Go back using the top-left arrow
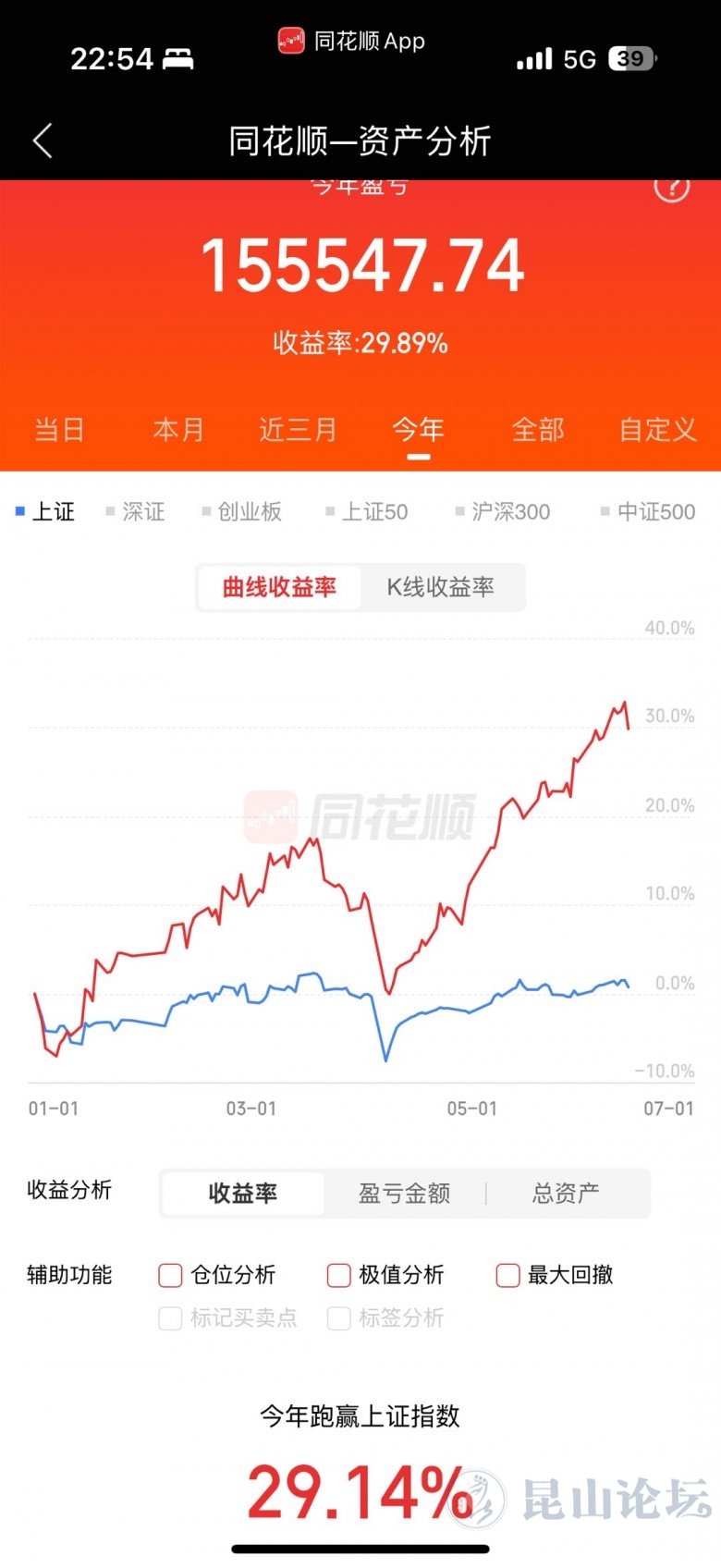The image size is (721, 1568). pos(43,141)
